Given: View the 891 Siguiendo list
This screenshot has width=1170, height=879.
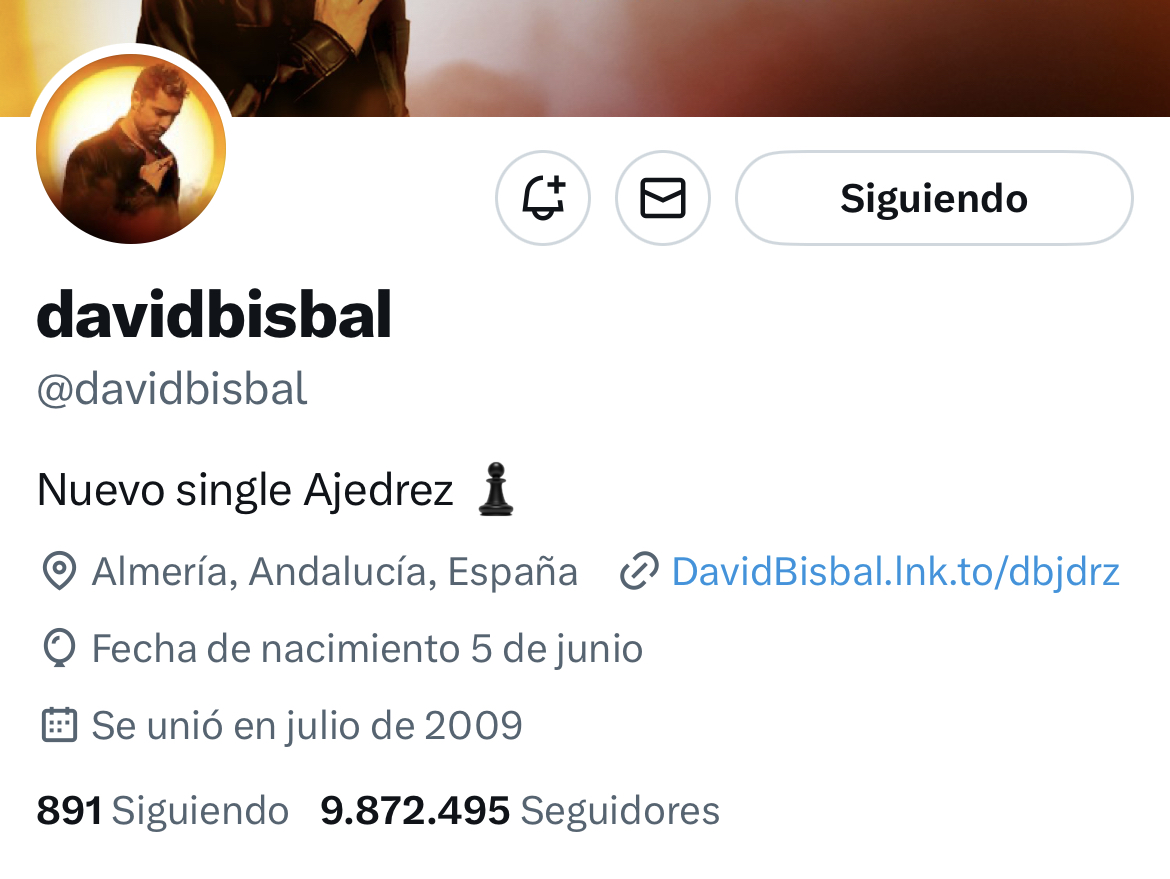Looking at the screenshot, I should (163, 810).
